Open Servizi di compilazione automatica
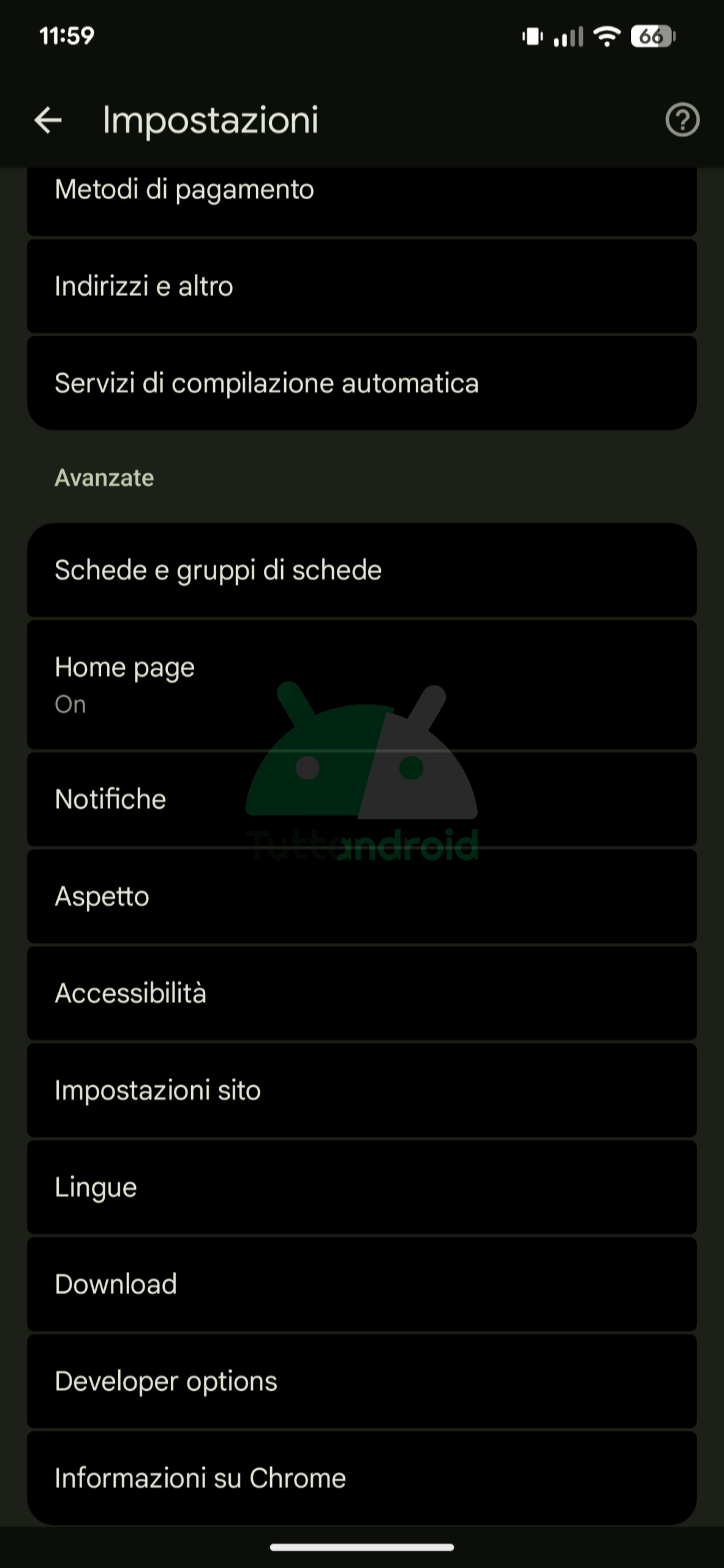The width and height of the screenshot is (724, 1568). [361, 383]
